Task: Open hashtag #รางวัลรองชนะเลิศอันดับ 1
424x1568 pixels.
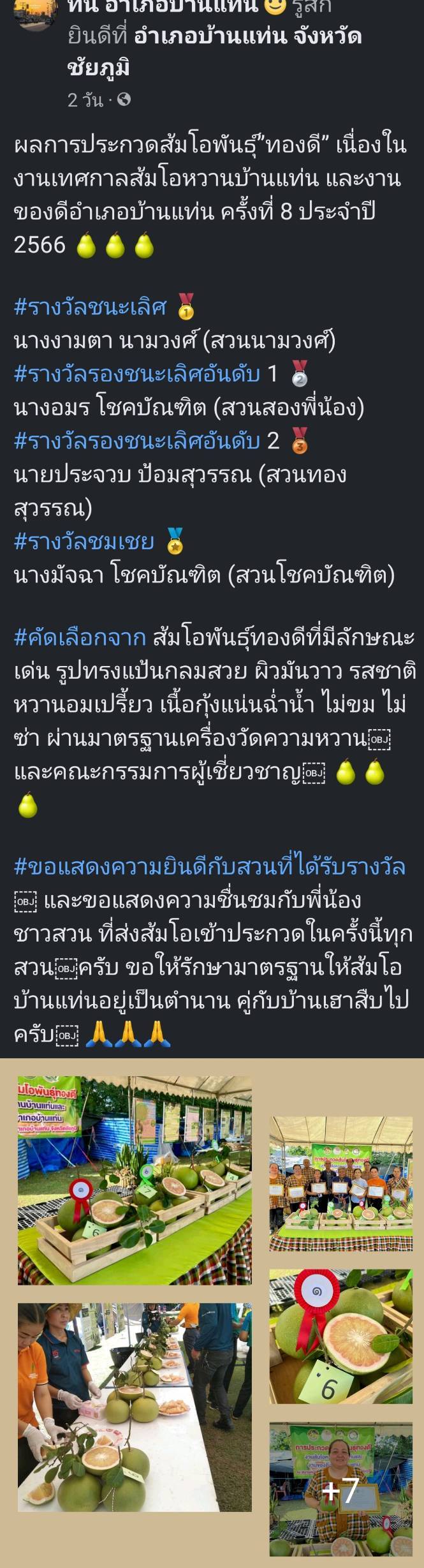Action: click(136, 373)
